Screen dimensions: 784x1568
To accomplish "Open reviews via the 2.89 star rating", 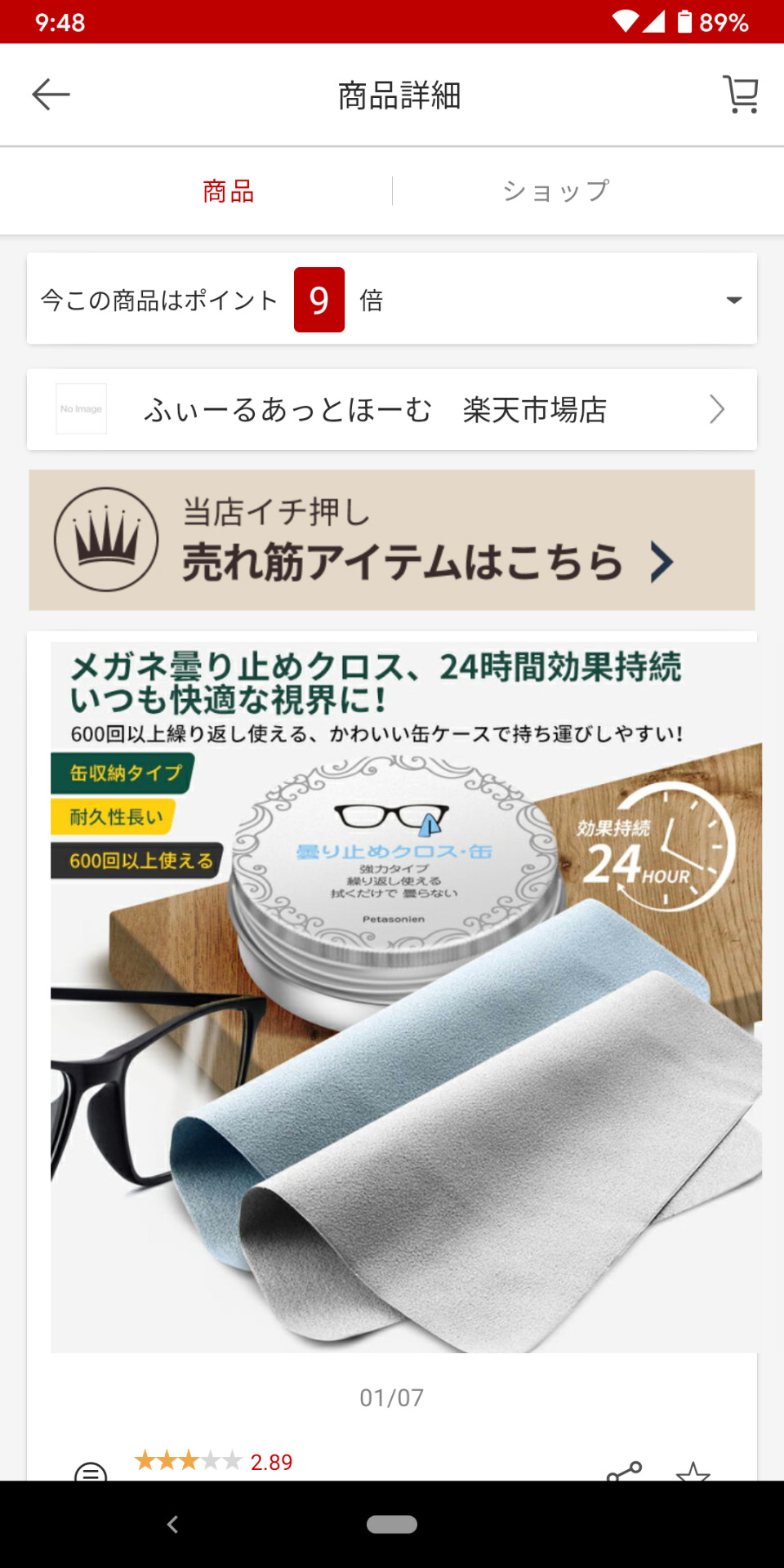I will click(213, 1461).
